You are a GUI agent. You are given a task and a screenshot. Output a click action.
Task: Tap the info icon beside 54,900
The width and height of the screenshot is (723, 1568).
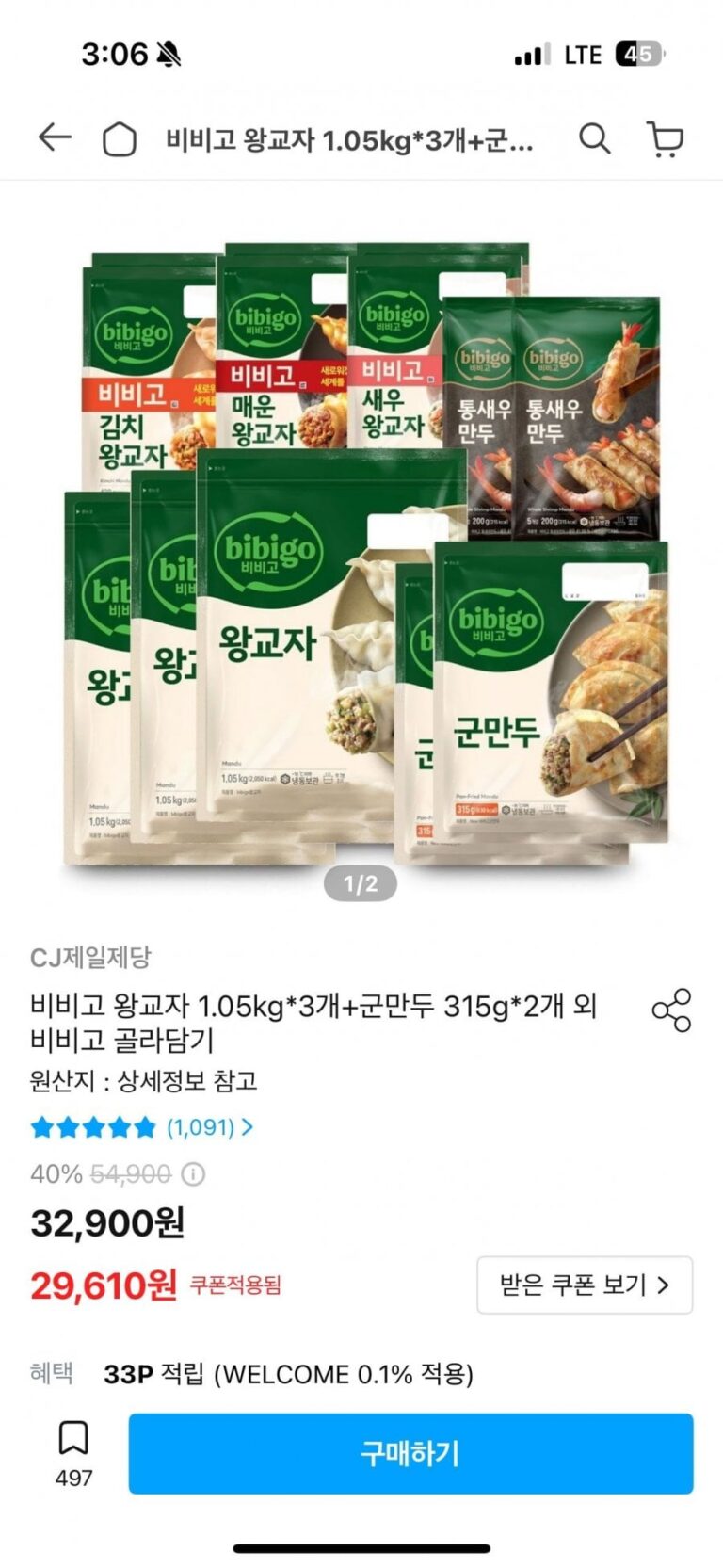(193, 1174)
